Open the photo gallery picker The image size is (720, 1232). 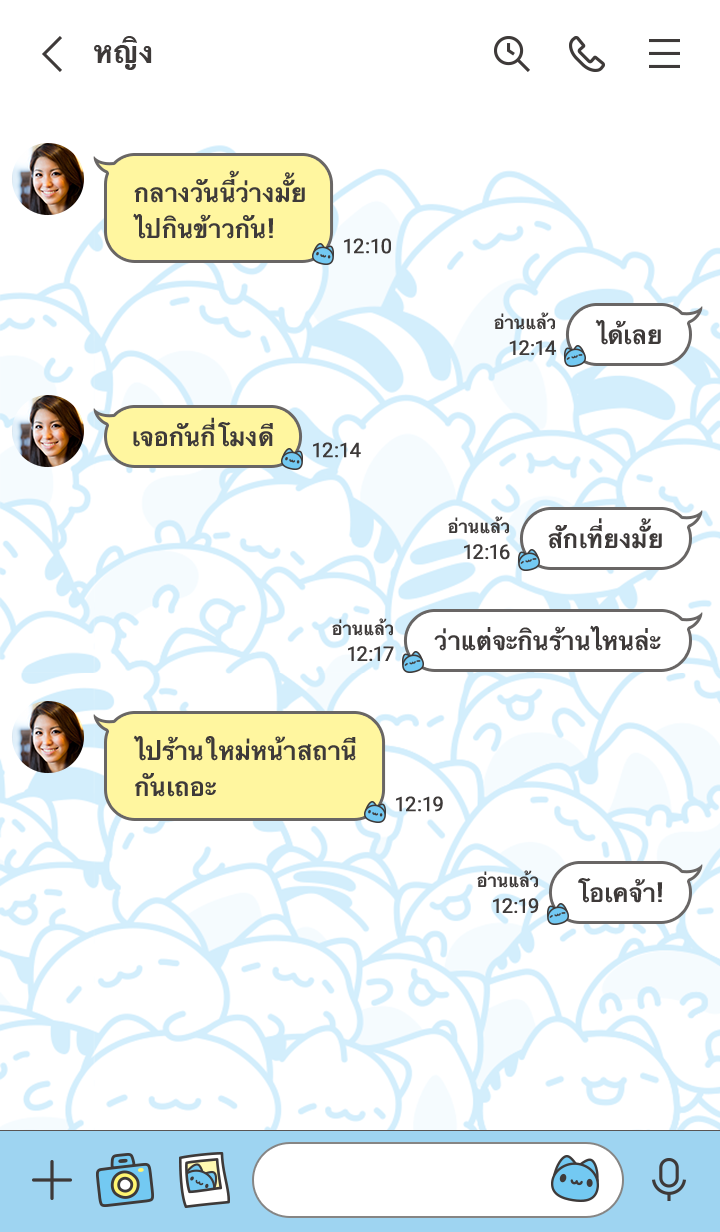tap(204, 1181)
